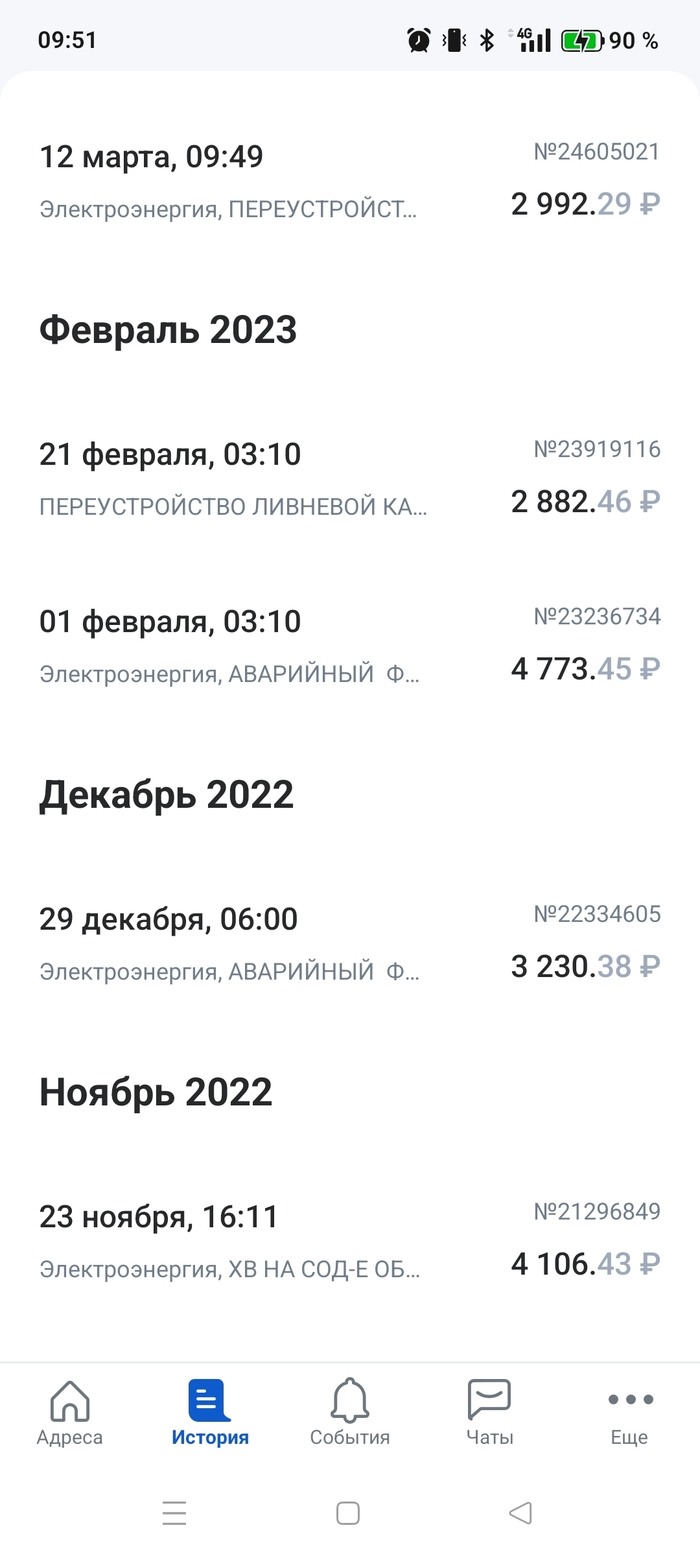The image size is (700, 1556).
Task: Tap the system back button
Action: point(520,1513)
